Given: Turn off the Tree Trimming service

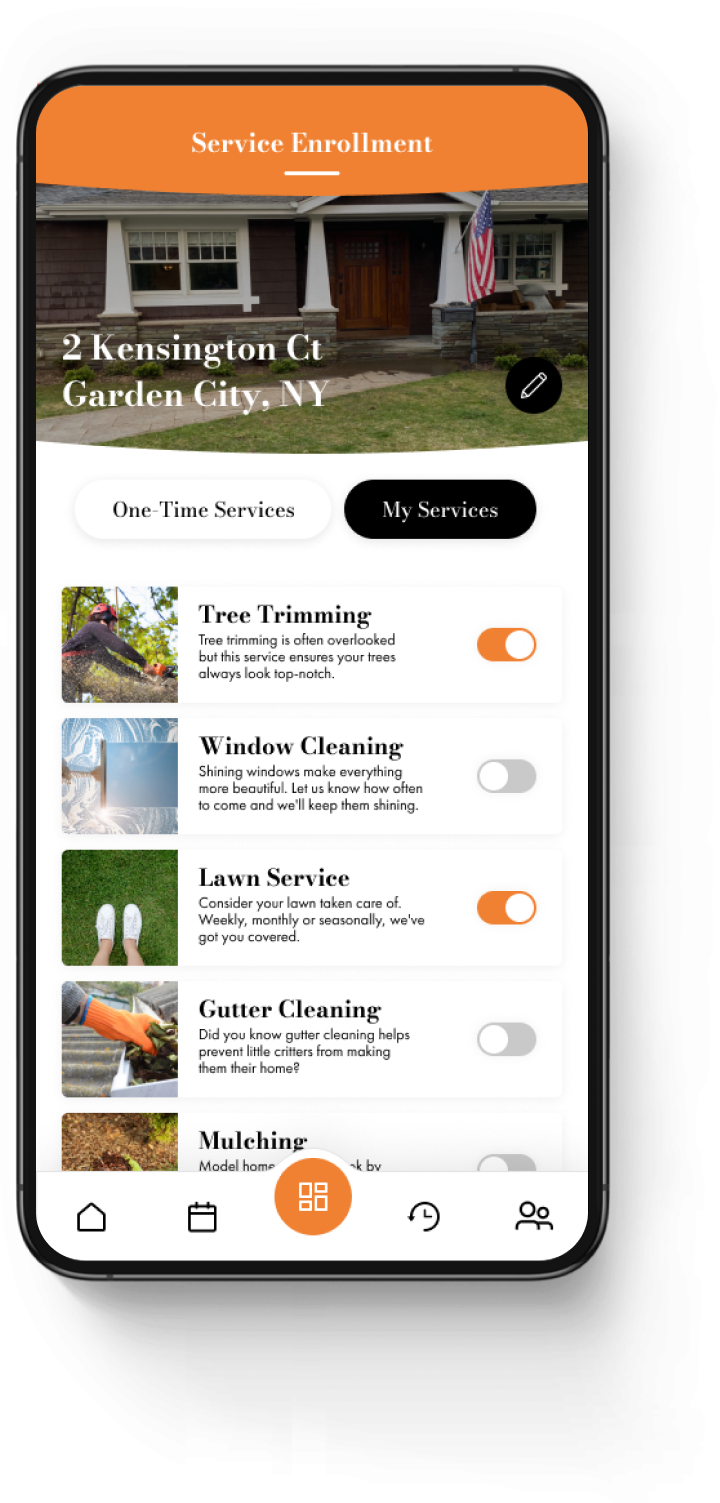Looking at the screenshot, I should tap(506, 645).
